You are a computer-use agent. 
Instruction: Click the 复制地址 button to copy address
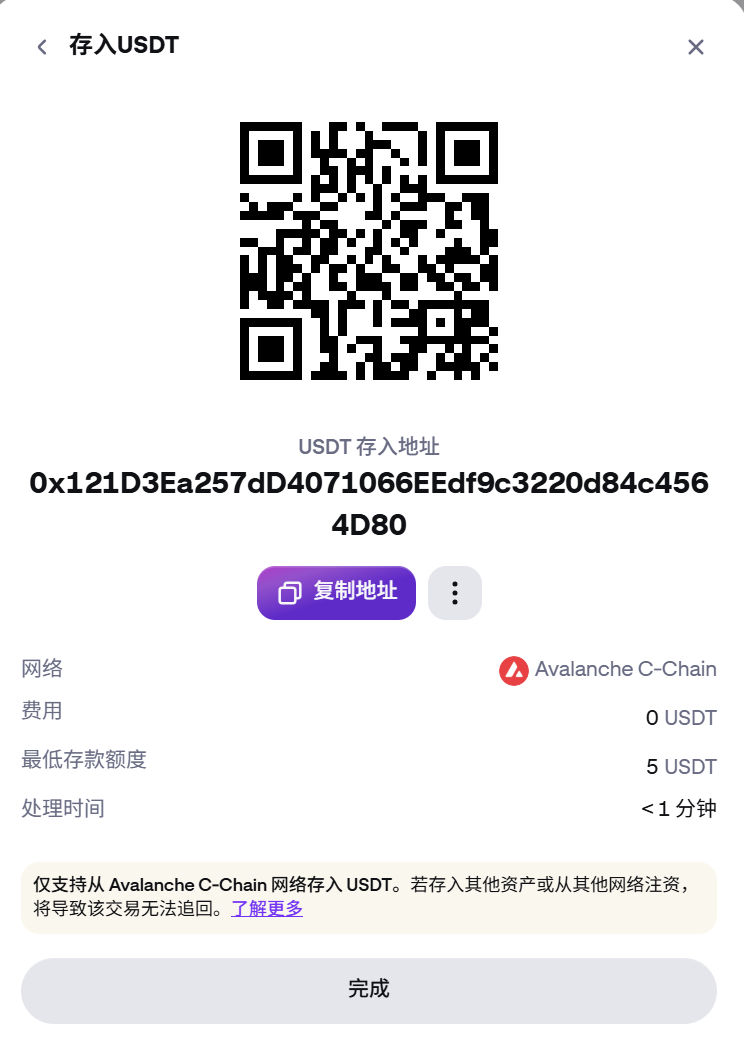[x=336, y=593]
